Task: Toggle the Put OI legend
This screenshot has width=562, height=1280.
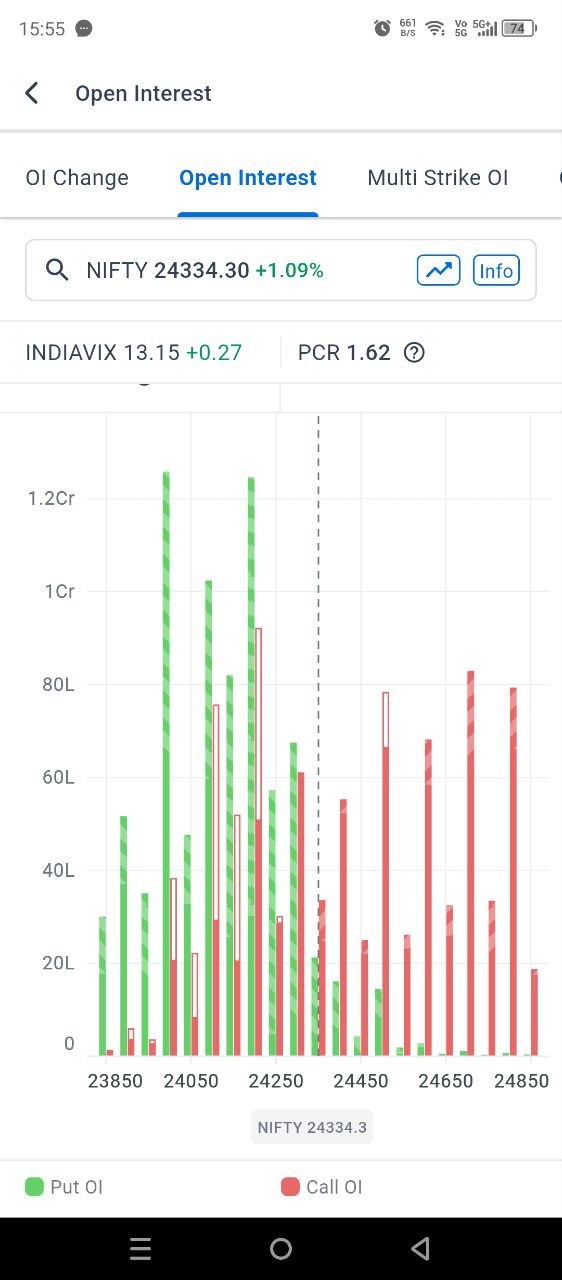Action: click(x=64, y=1187)
